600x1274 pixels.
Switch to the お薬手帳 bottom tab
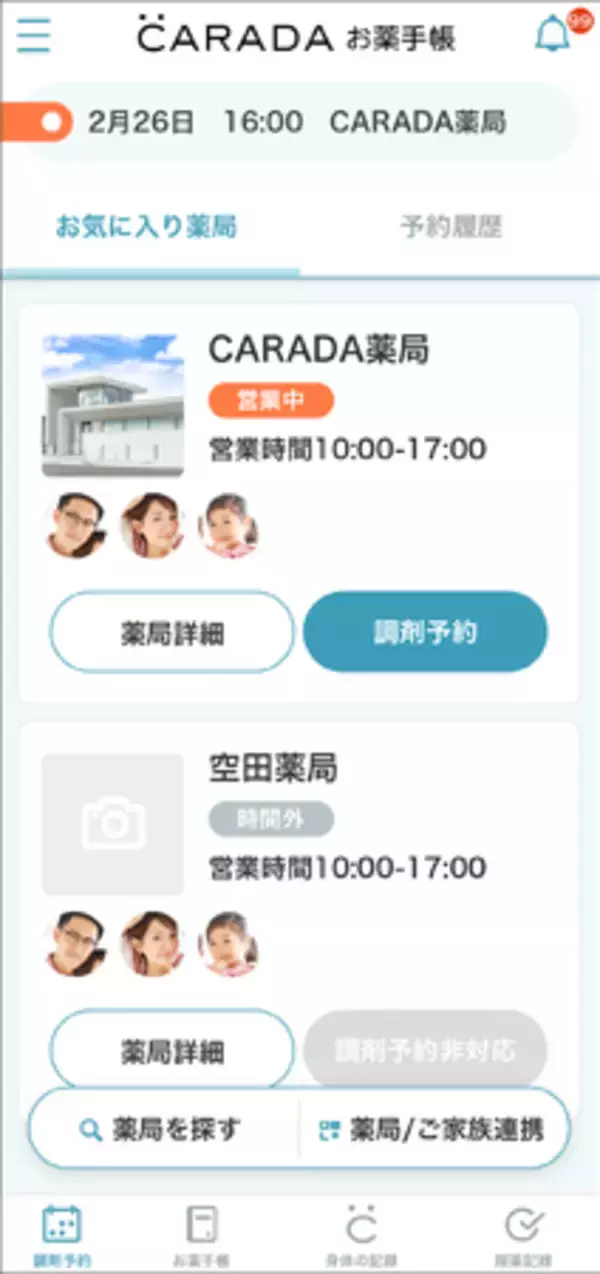click(201, 1234)
